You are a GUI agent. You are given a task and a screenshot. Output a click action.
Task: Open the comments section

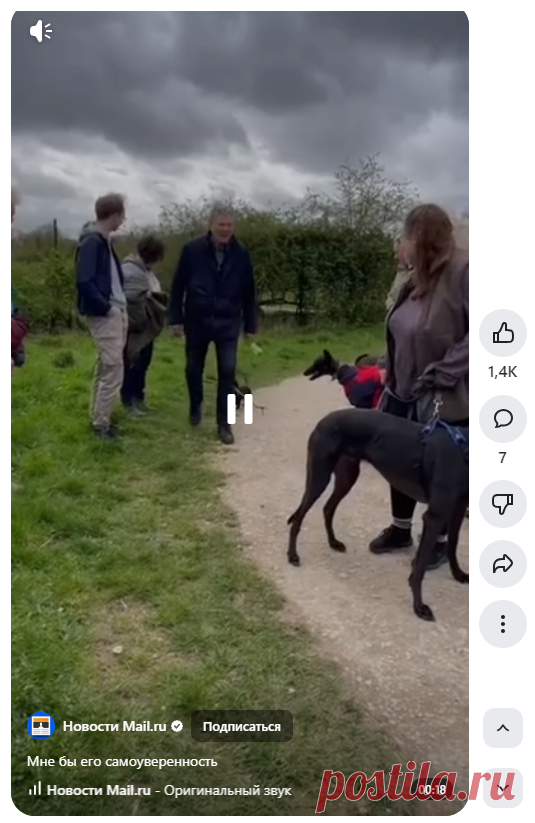click(502, 419)
